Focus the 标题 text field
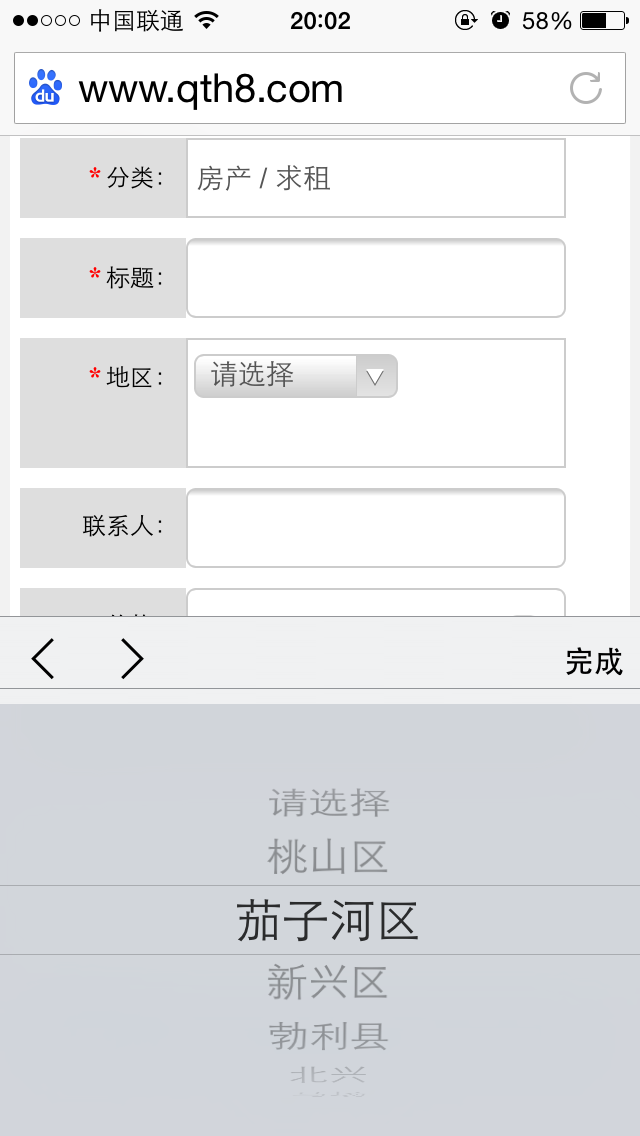The image size is (640, 1136). [375, 278]
